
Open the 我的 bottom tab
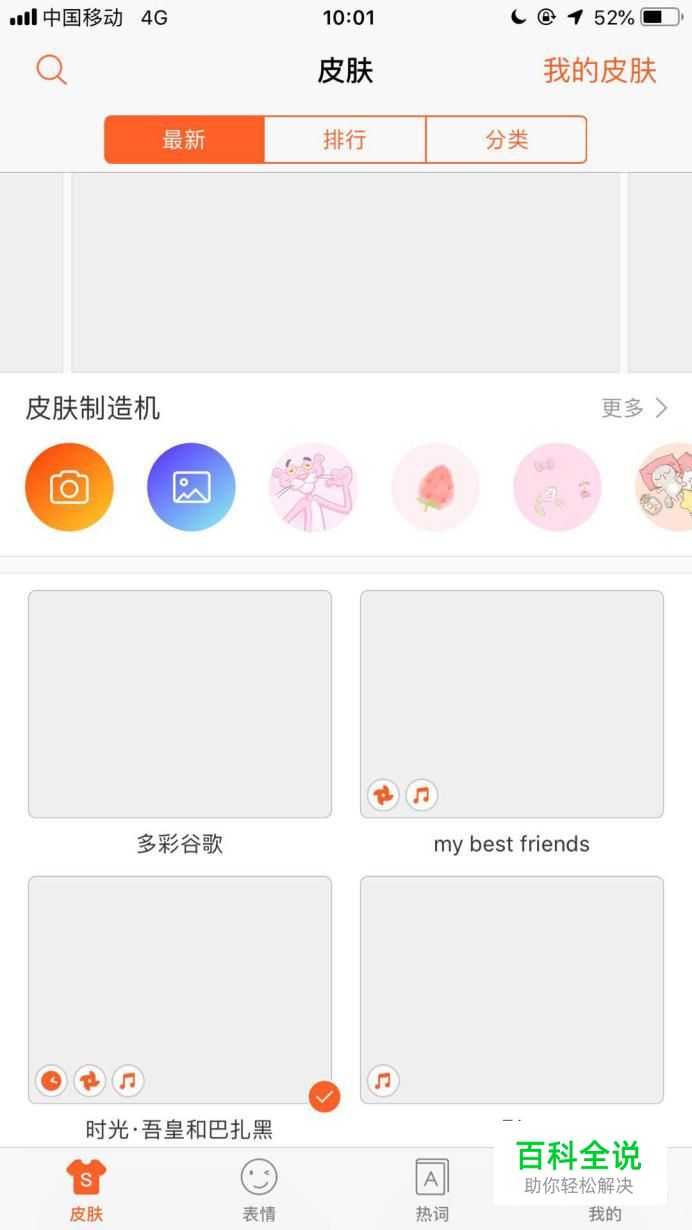click(605, 1213)
